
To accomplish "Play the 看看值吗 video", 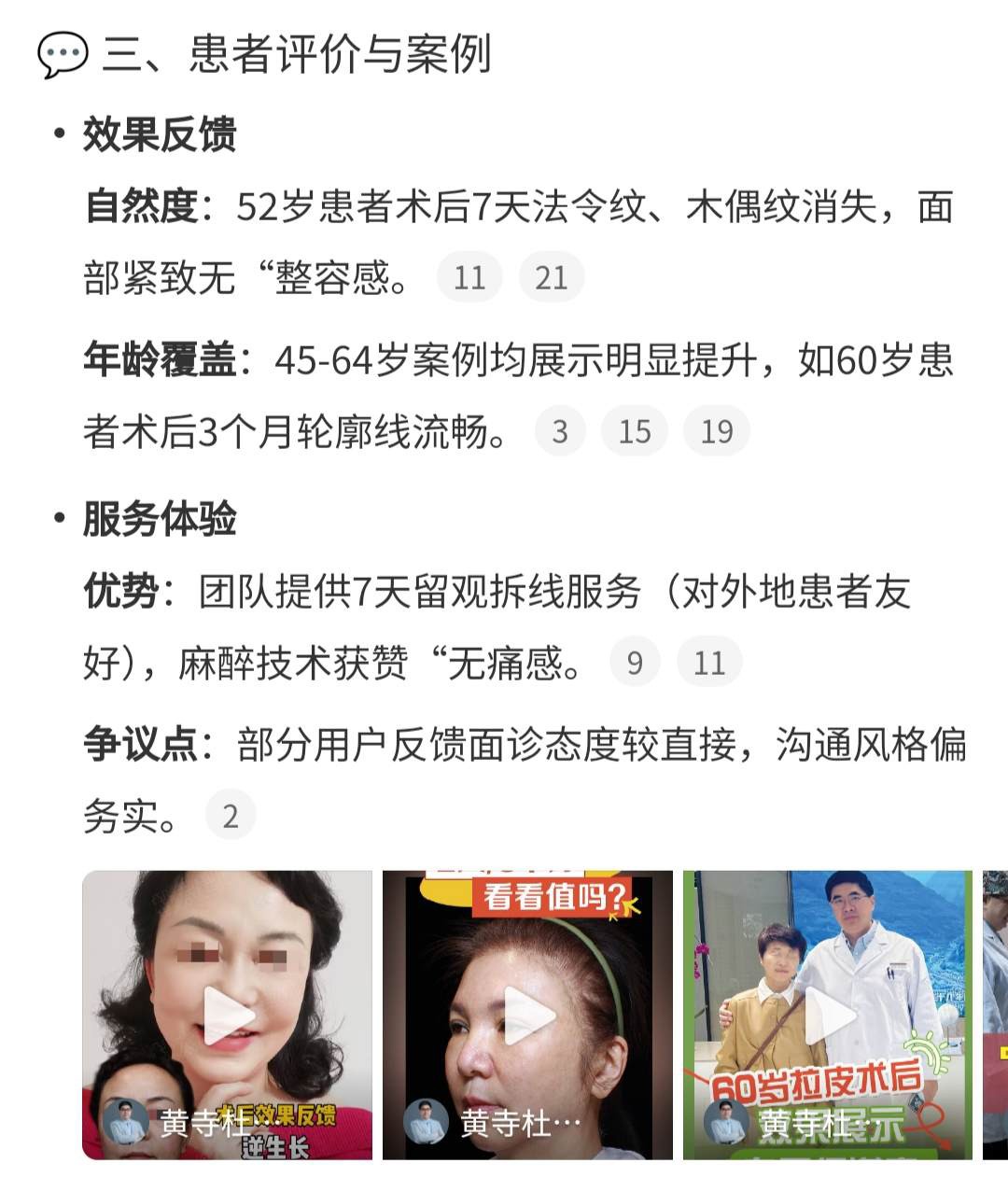I will (x=528, y=1016).
